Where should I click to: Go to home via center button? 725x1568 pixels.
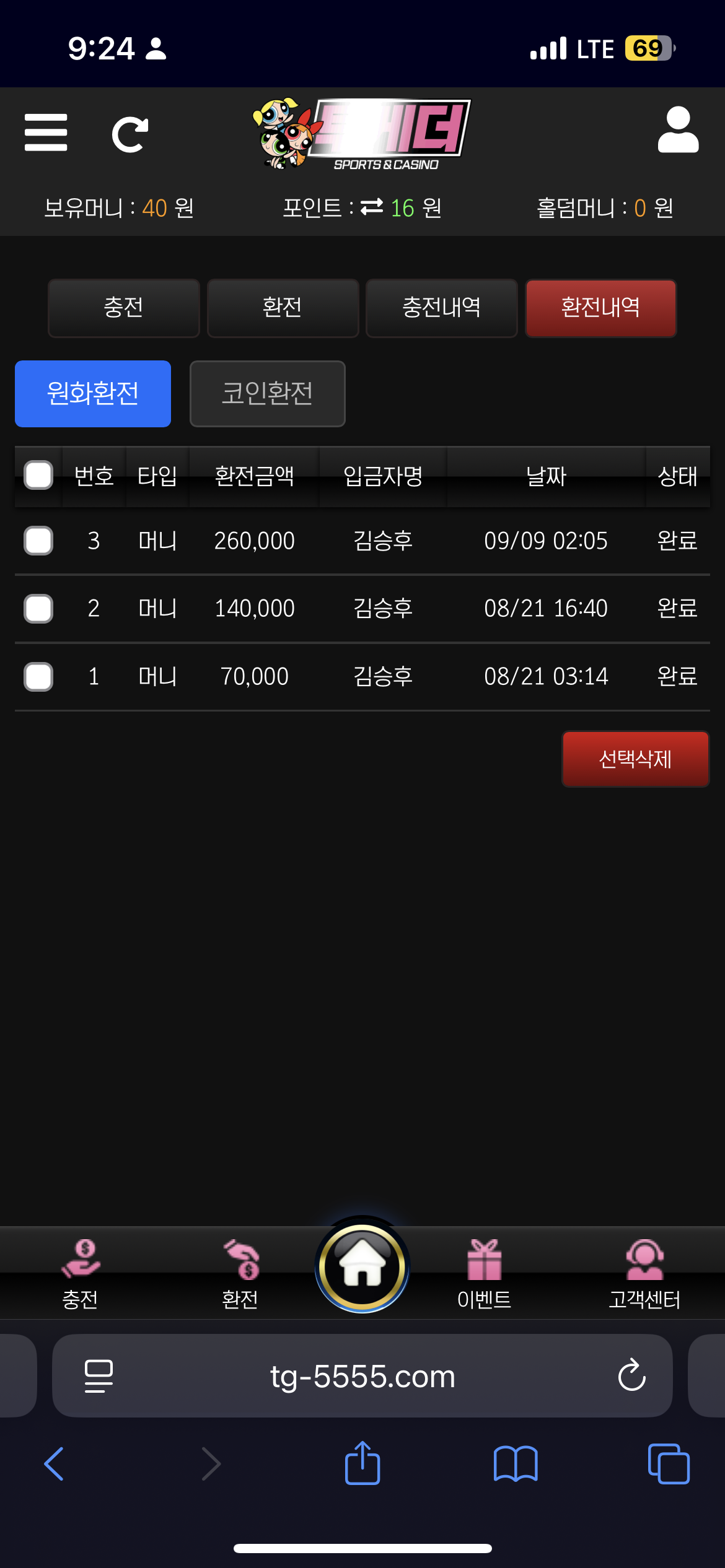point(362,1266)
